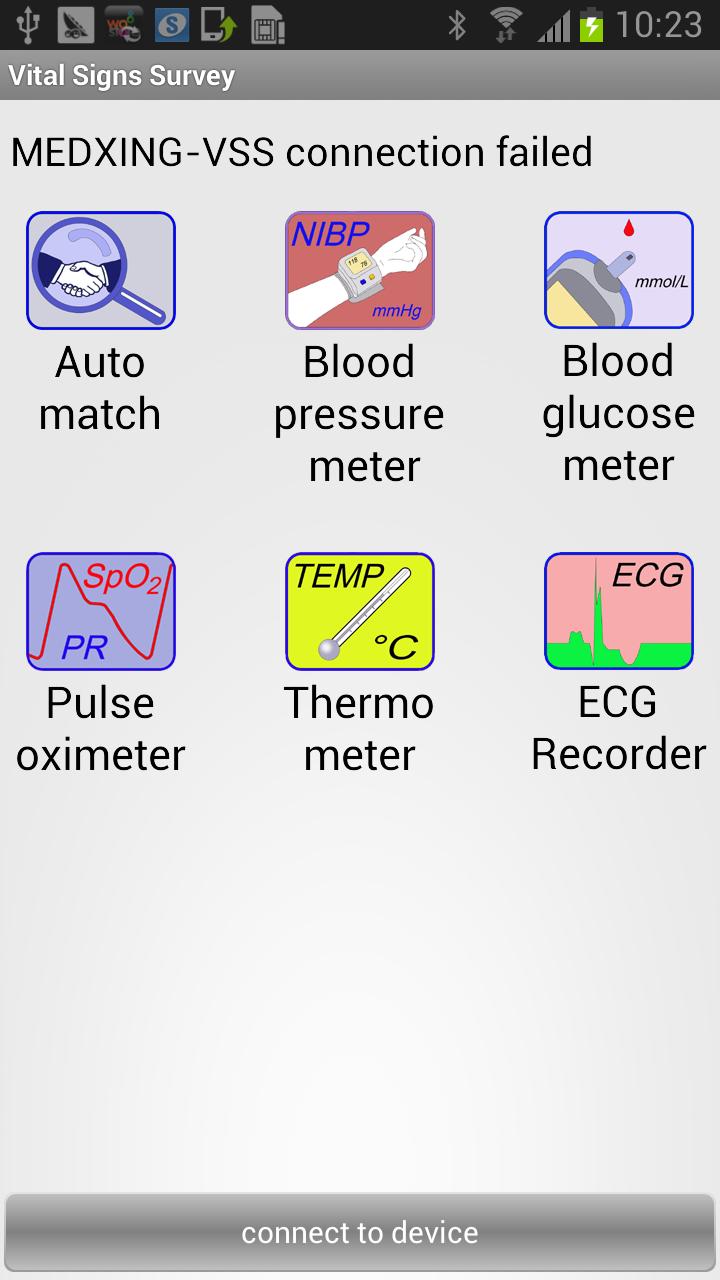Open the Blood pressure meter

coord(359,270)
